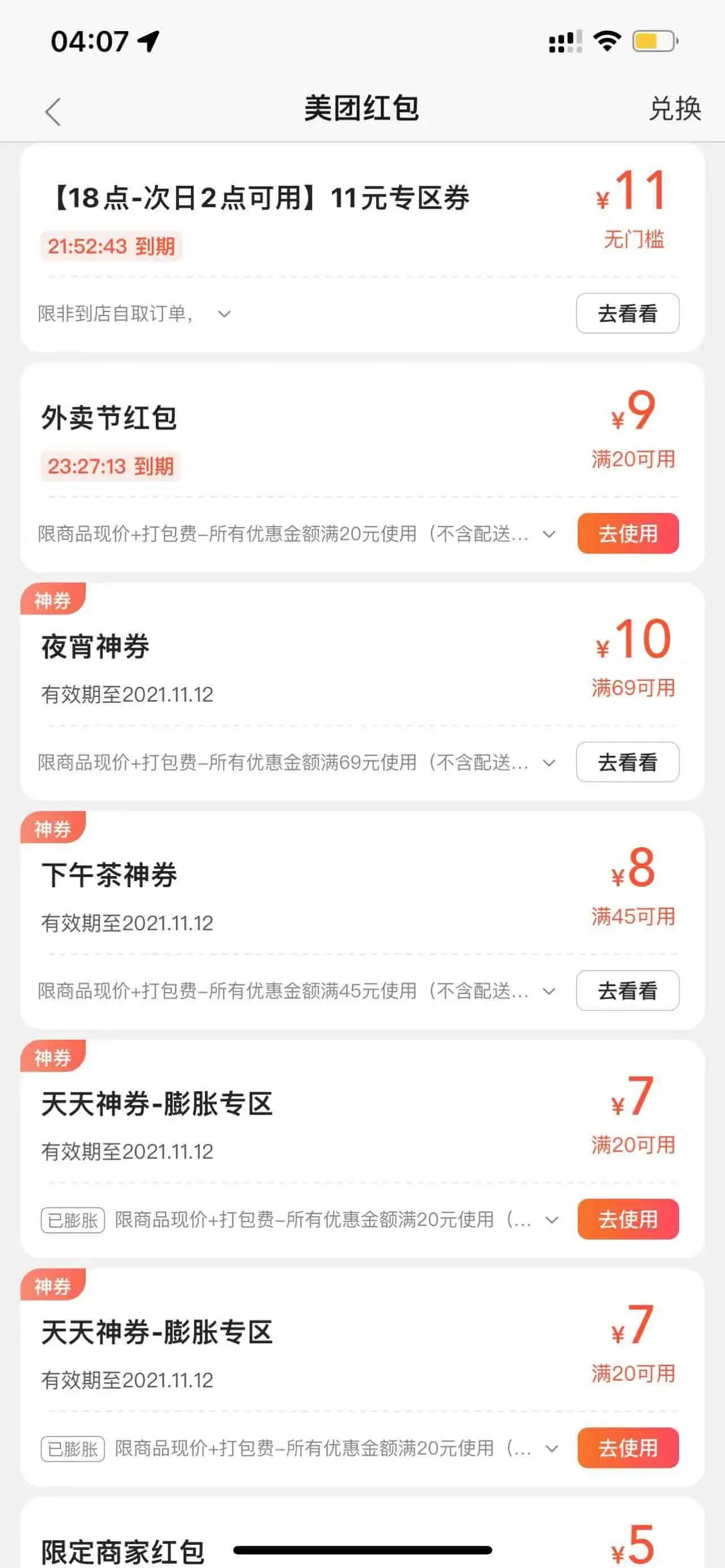The width and height of the screenshot is (725, 1568).
Task: Open 兑换 to redeem a code
Action: pyautogui.click(x=675, y=109)
